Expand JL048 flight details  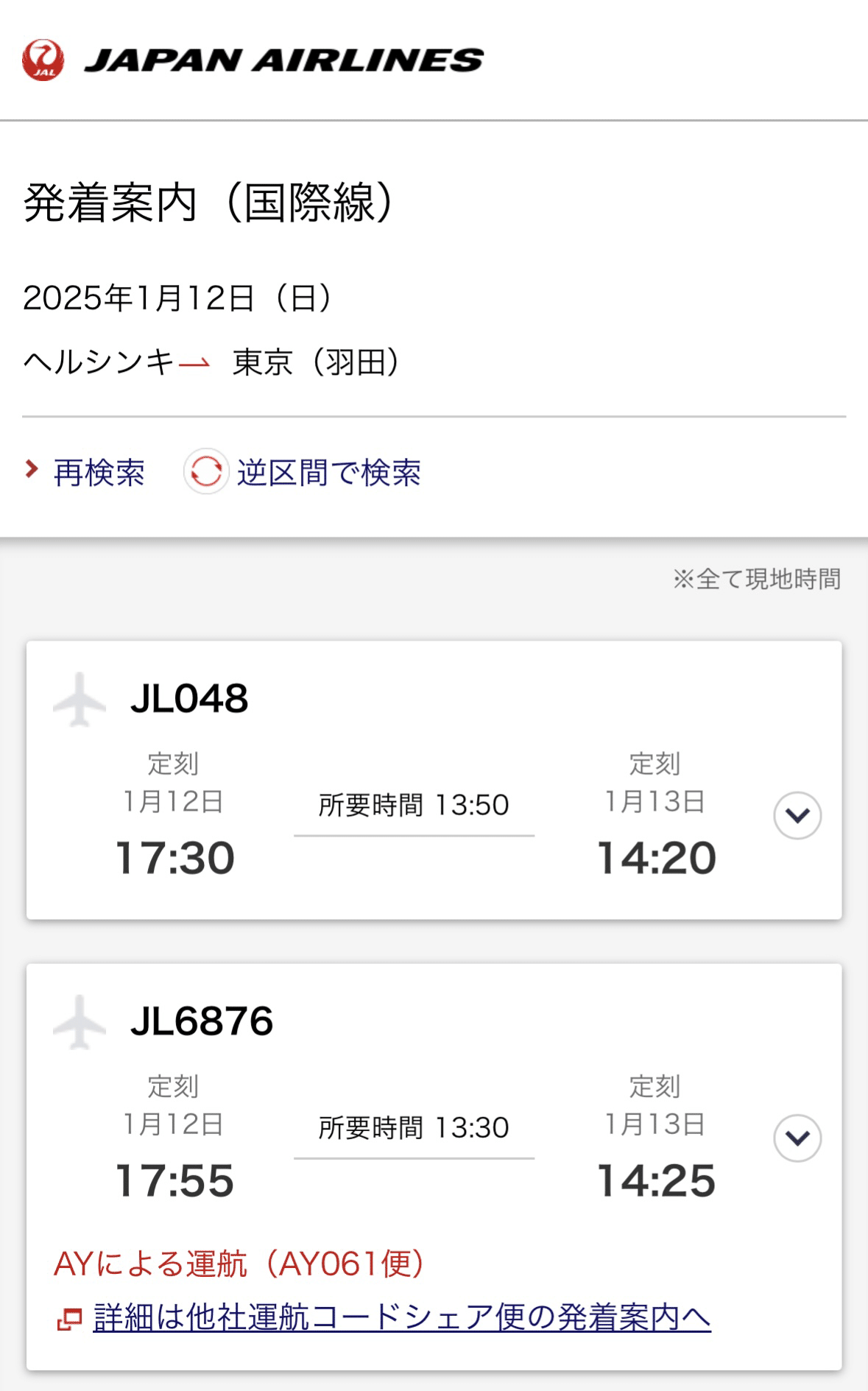797,815
